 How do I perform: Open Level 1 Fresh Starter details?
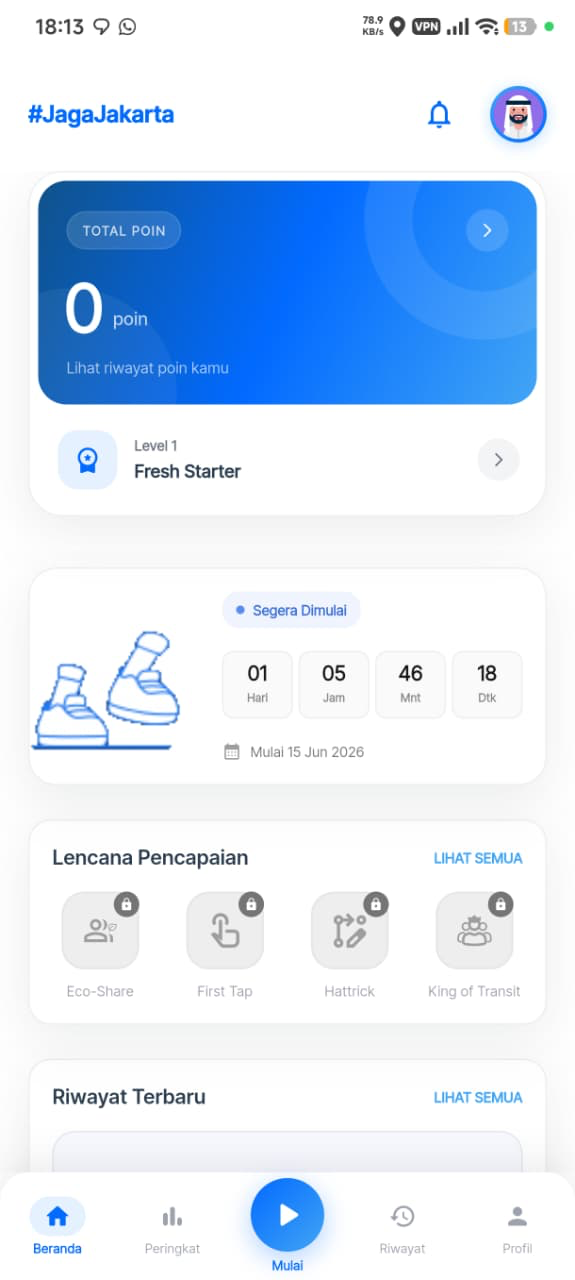288,460
